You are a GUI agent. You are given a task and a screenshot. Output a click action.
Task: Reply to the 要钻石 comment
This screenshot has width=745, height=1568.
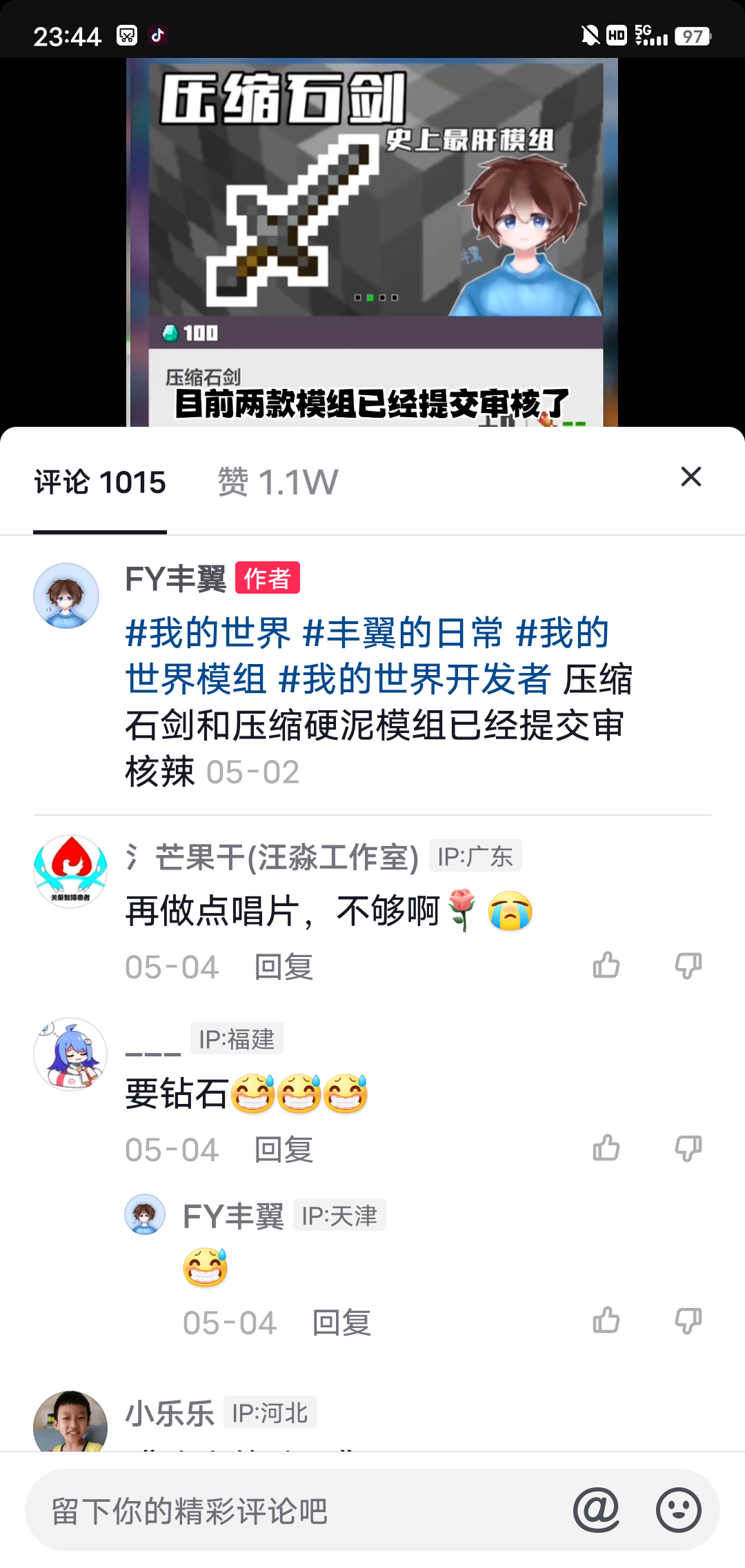click(284, 1149)
